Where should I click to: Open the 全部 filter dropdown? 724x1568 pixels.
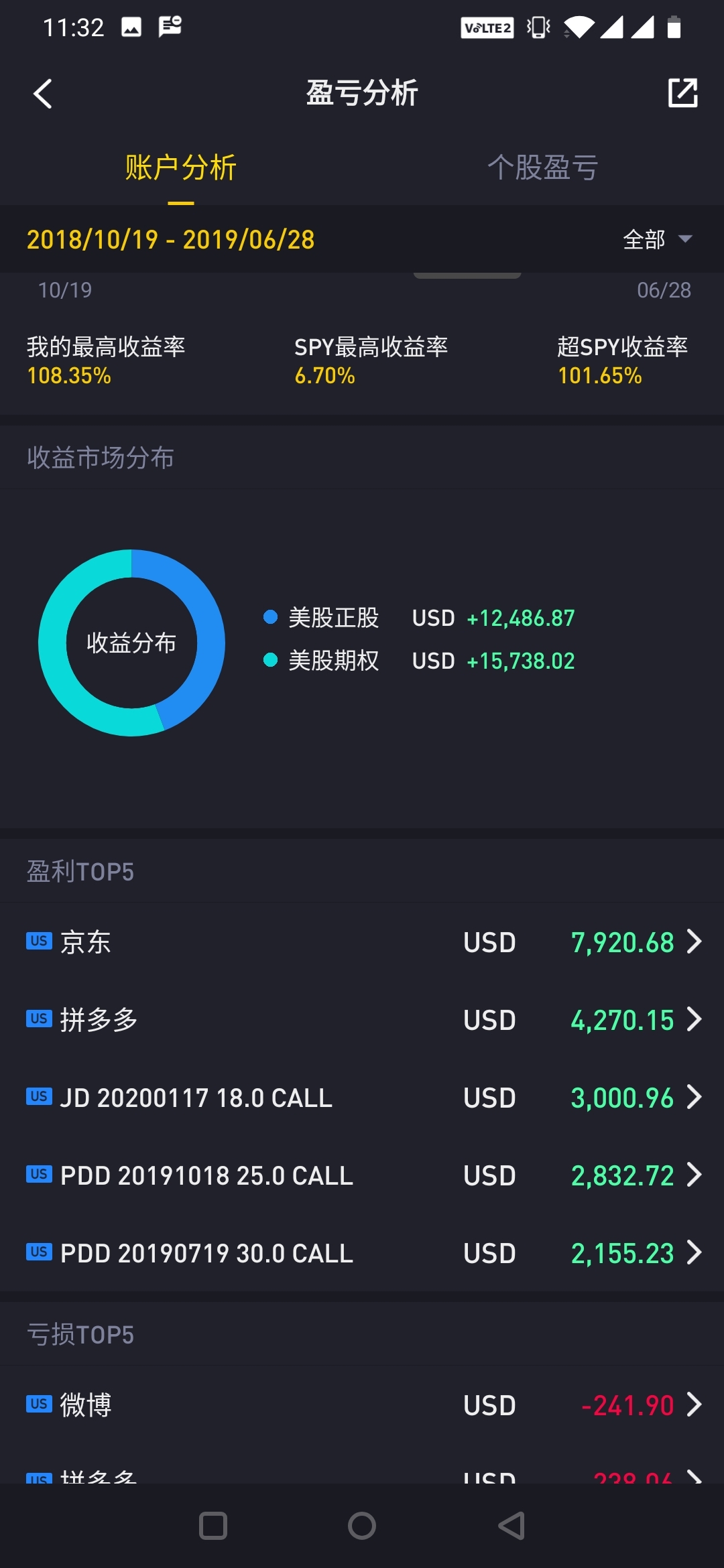(657, 239)
